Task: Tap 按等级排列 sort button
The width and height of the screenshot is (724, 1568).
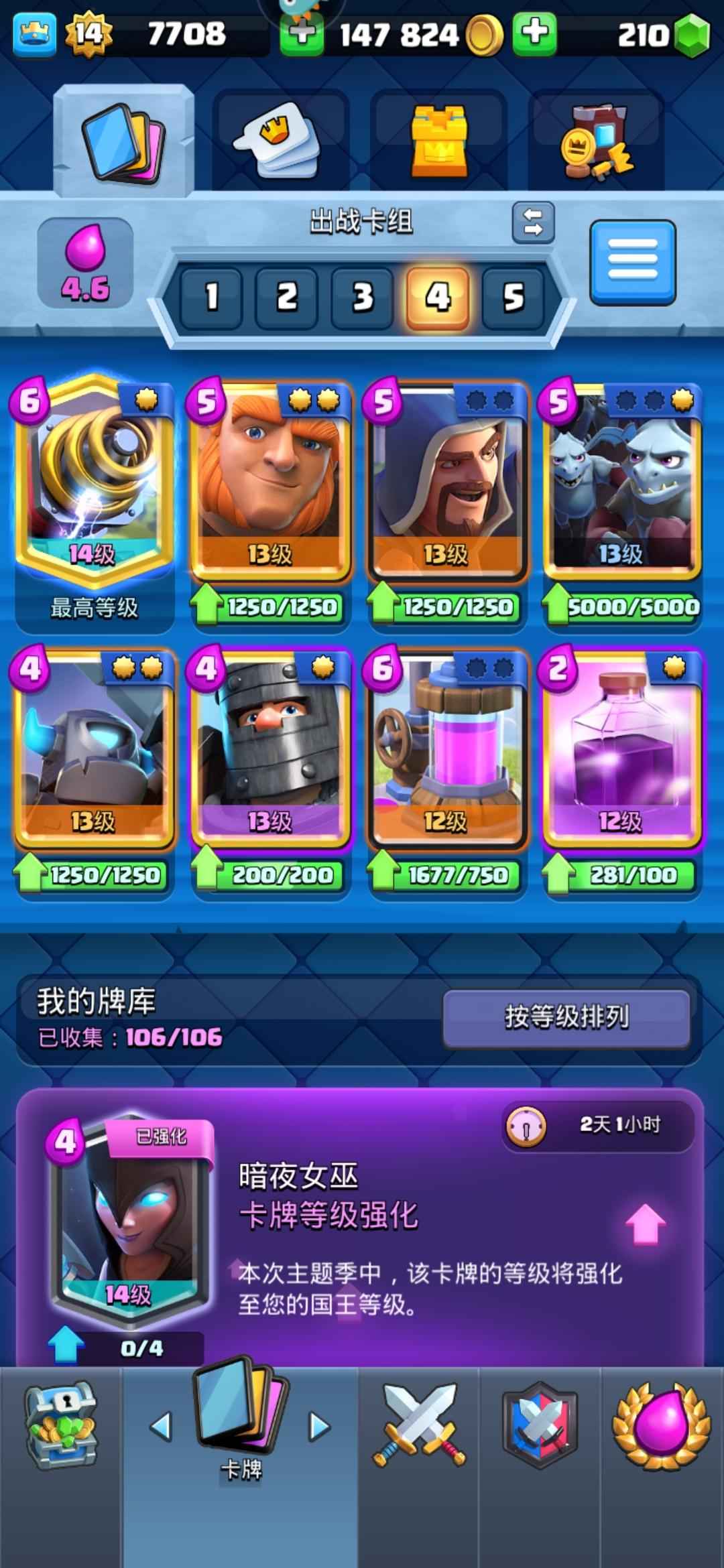Action: [x=566, y=1018]
